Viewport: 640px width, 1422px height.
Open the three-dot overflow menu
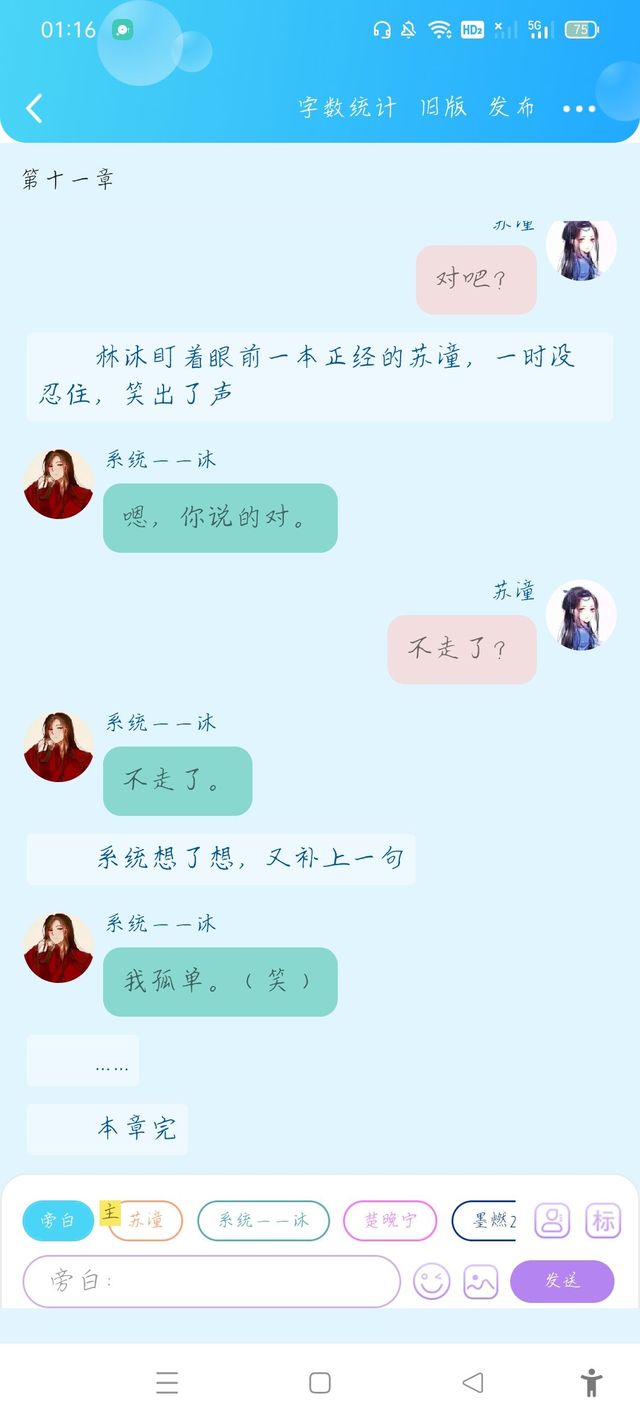[579, 109]
